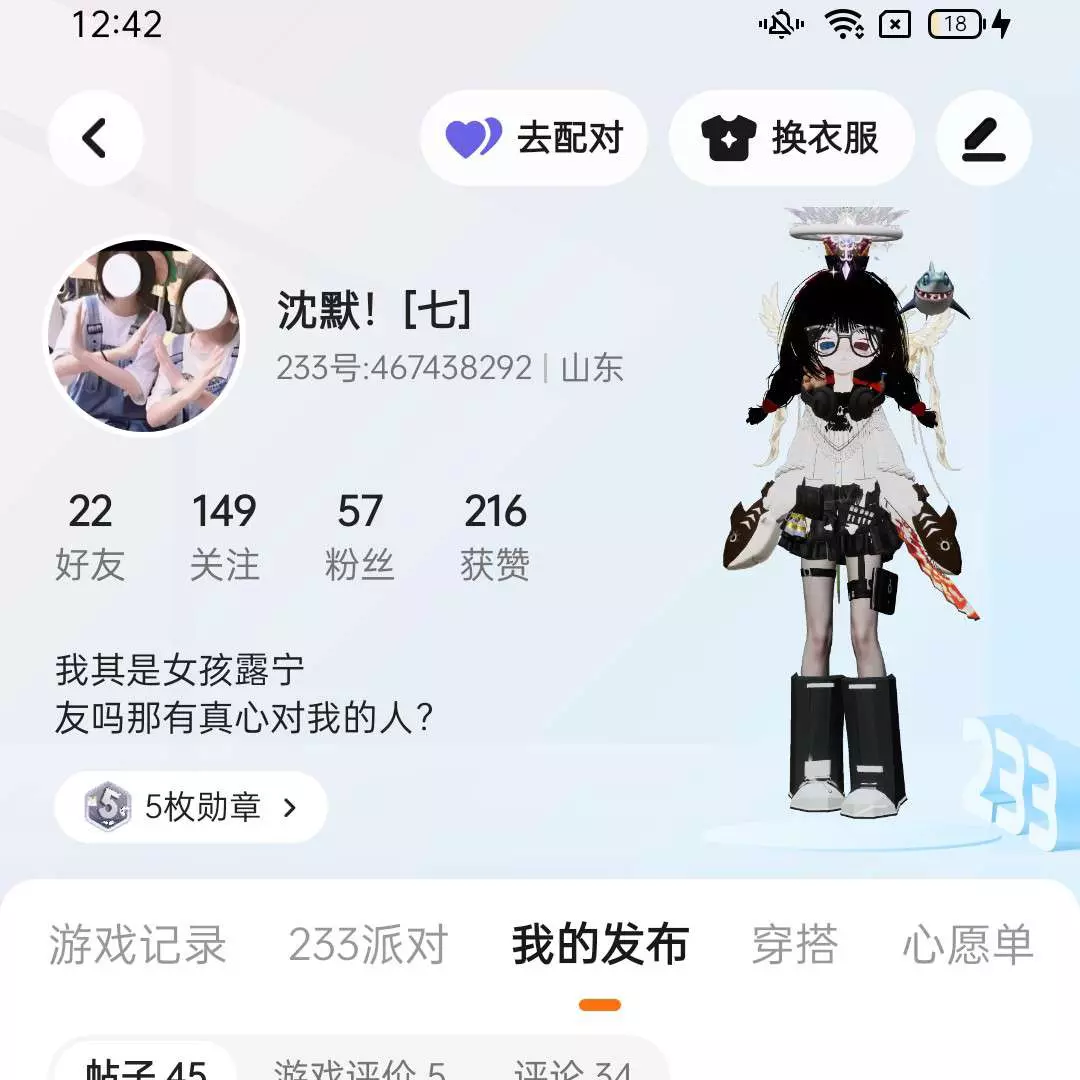Image resolution: width=1080 pixels, height=1080 pixels.
Task: View the 22 好友 friends list
Action: coord(90,536)
